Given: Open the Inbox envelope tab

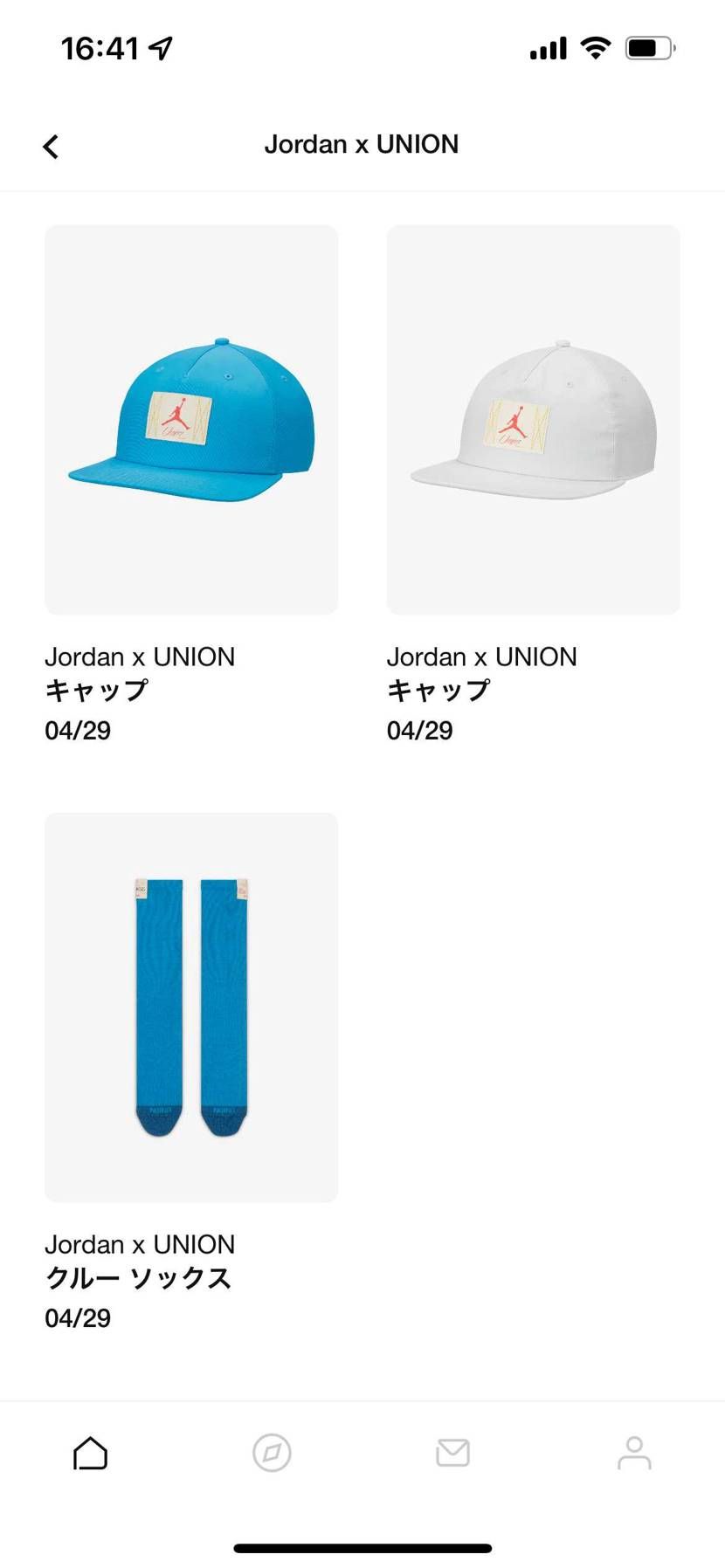Looking at the screenshot, I should [452, 1454].
